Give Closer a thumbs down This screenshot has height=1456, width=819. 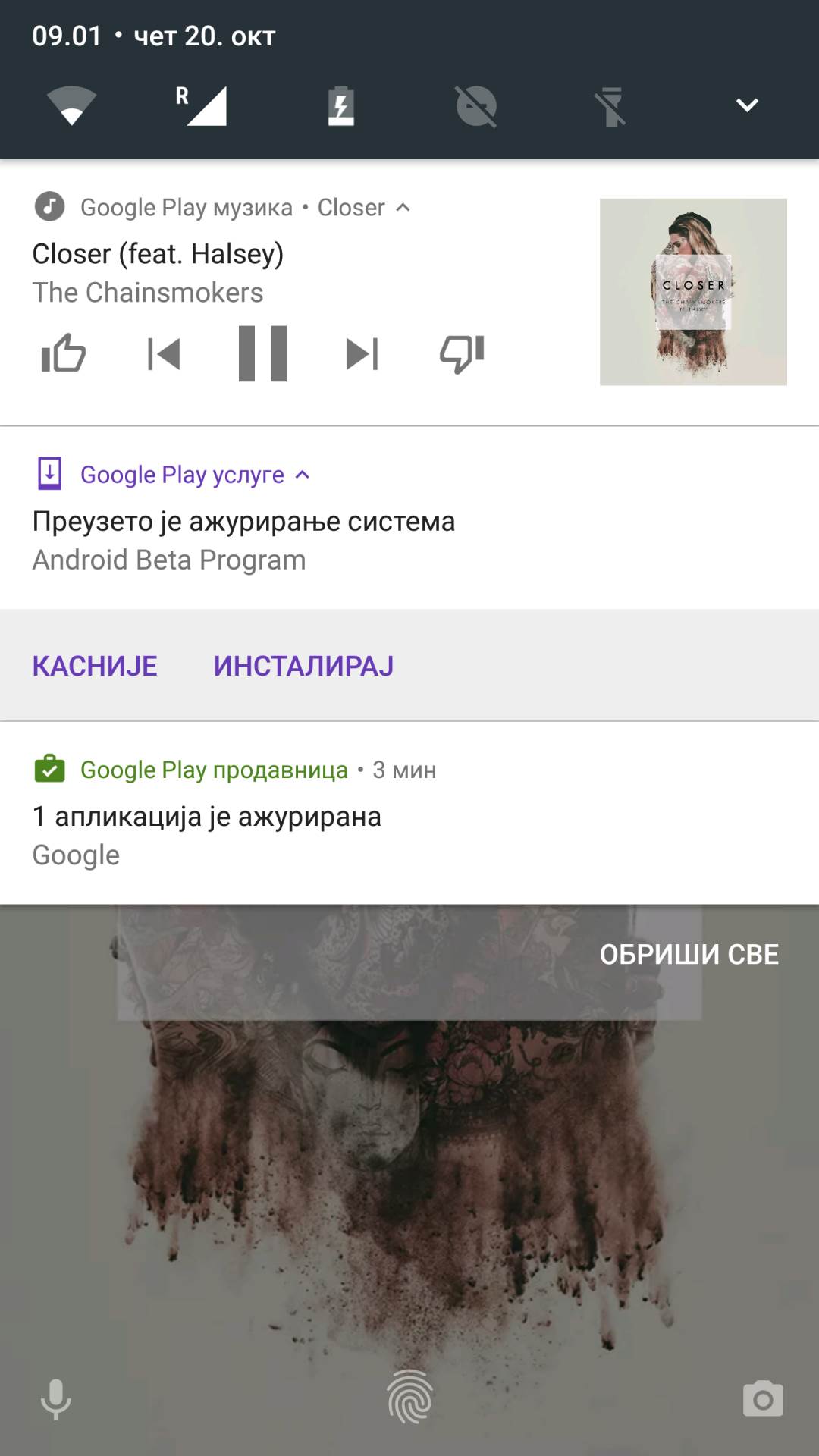coord(462,353)
